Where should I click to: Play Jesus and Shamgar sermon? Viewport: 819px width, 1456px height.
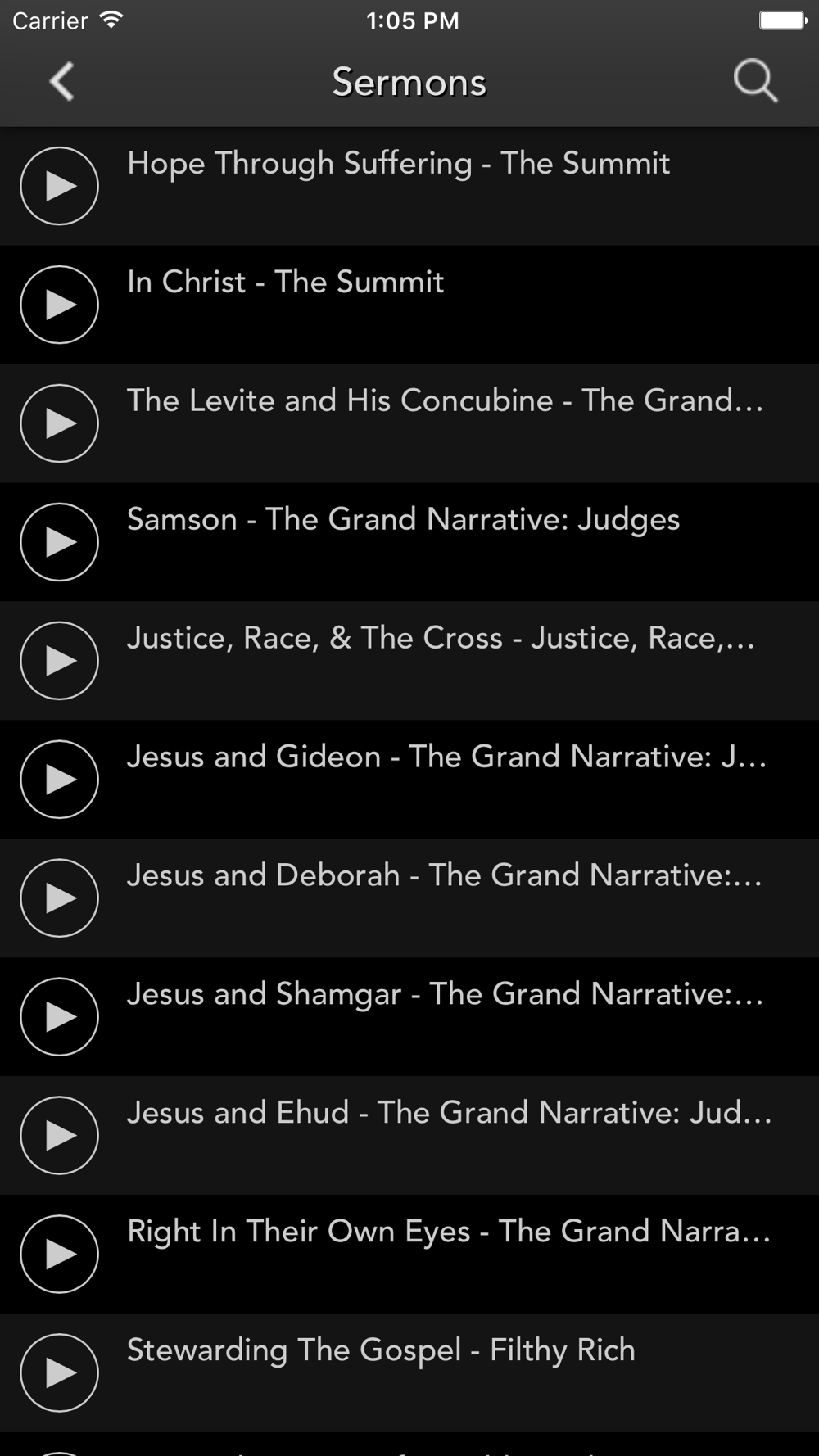(x=59, y=1017)
